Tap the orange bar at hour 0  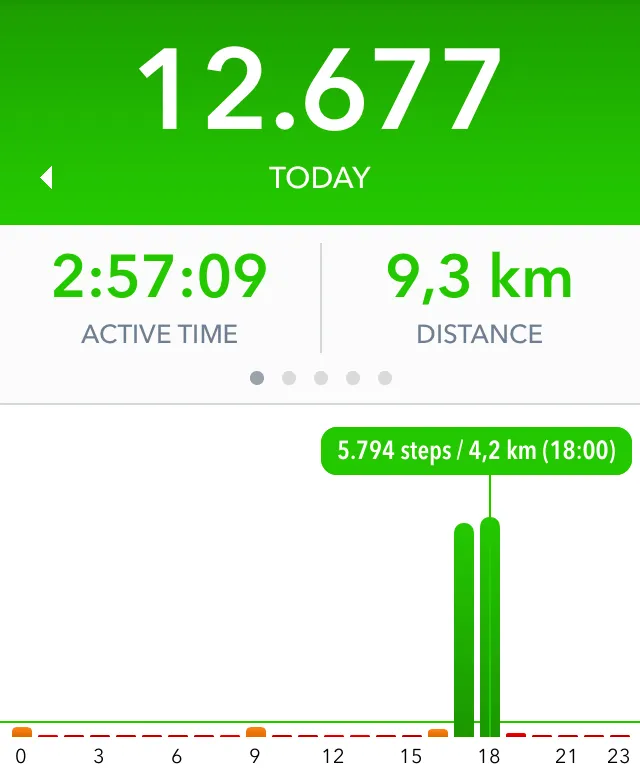(22, 733)
